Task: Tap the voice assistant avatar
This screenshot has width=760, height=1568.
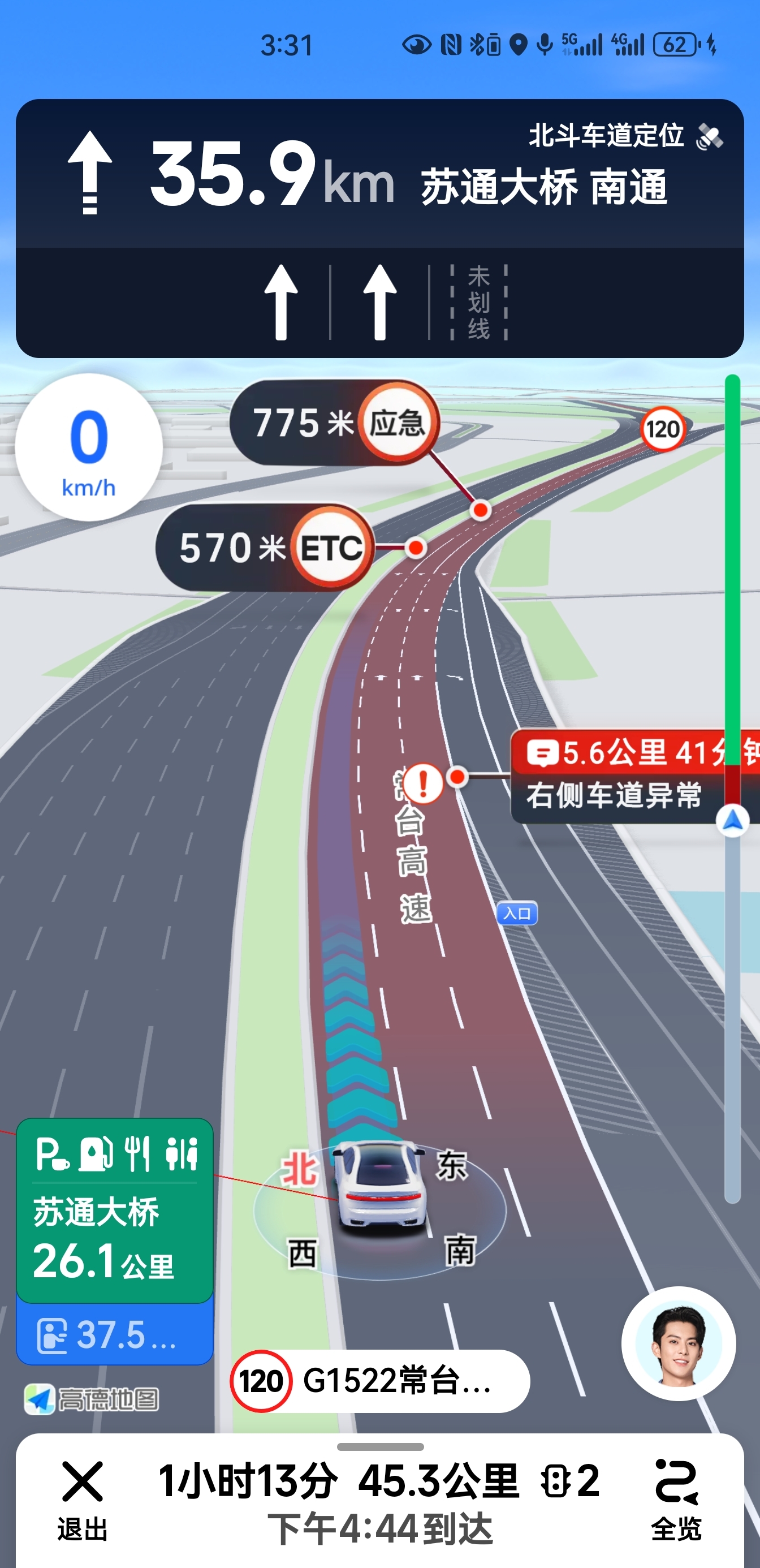Action: pos(679,1343)
